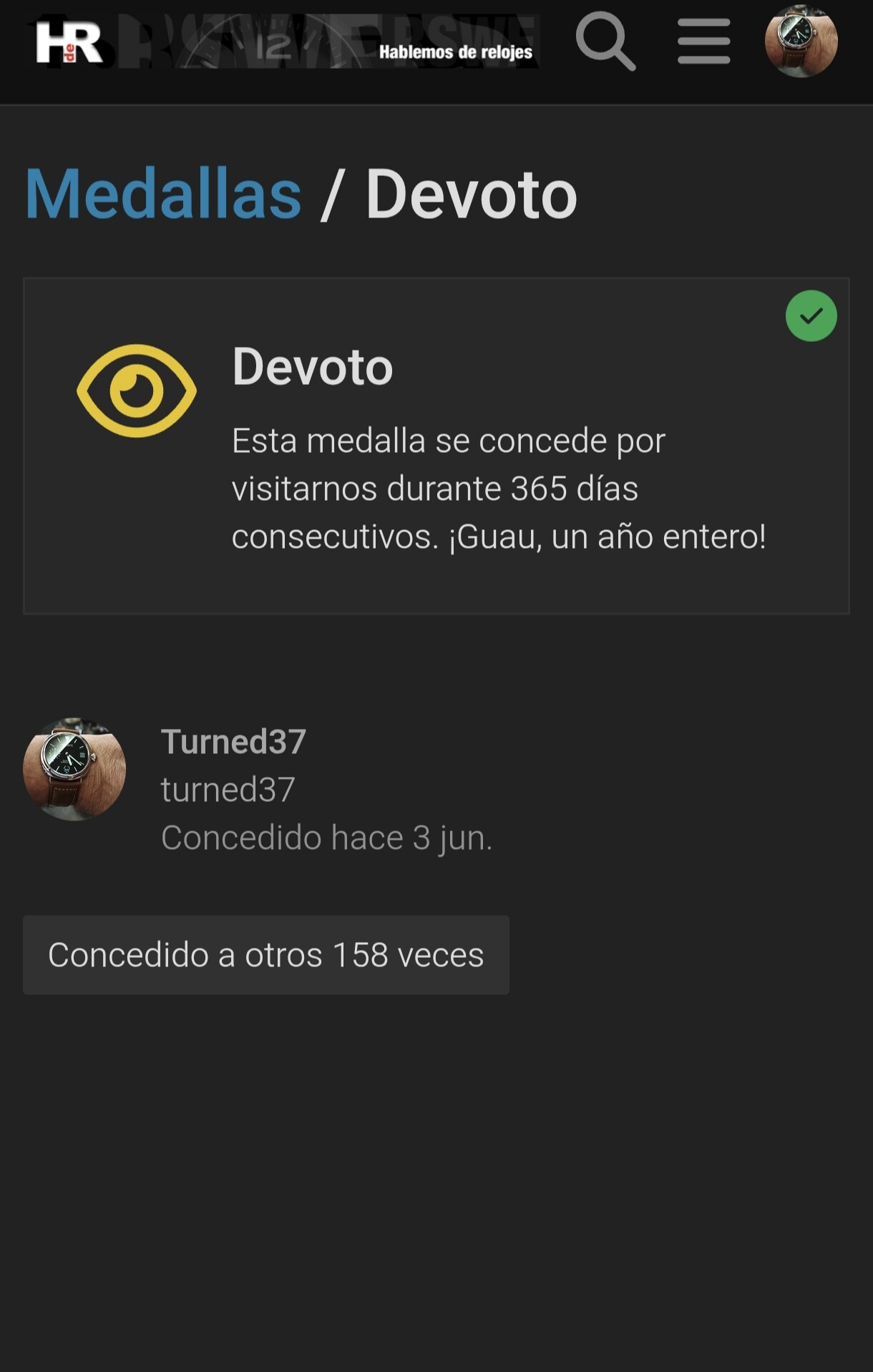Open your profile avatar in header
The height and width of the screenshot is (1372, 873).
tap(801, 41)
